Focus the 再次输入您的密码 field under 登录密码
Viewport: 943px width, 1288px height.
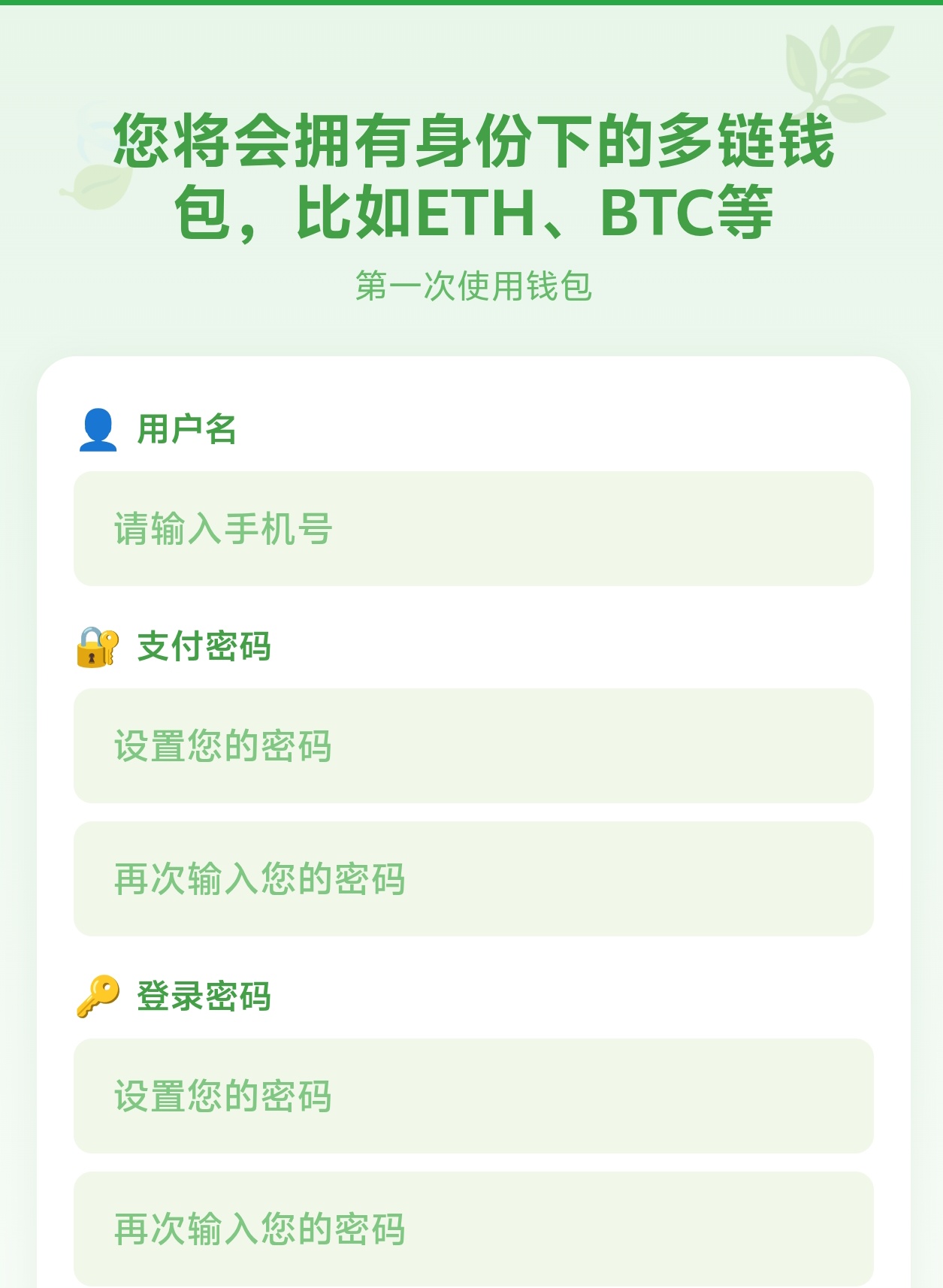473,1229
